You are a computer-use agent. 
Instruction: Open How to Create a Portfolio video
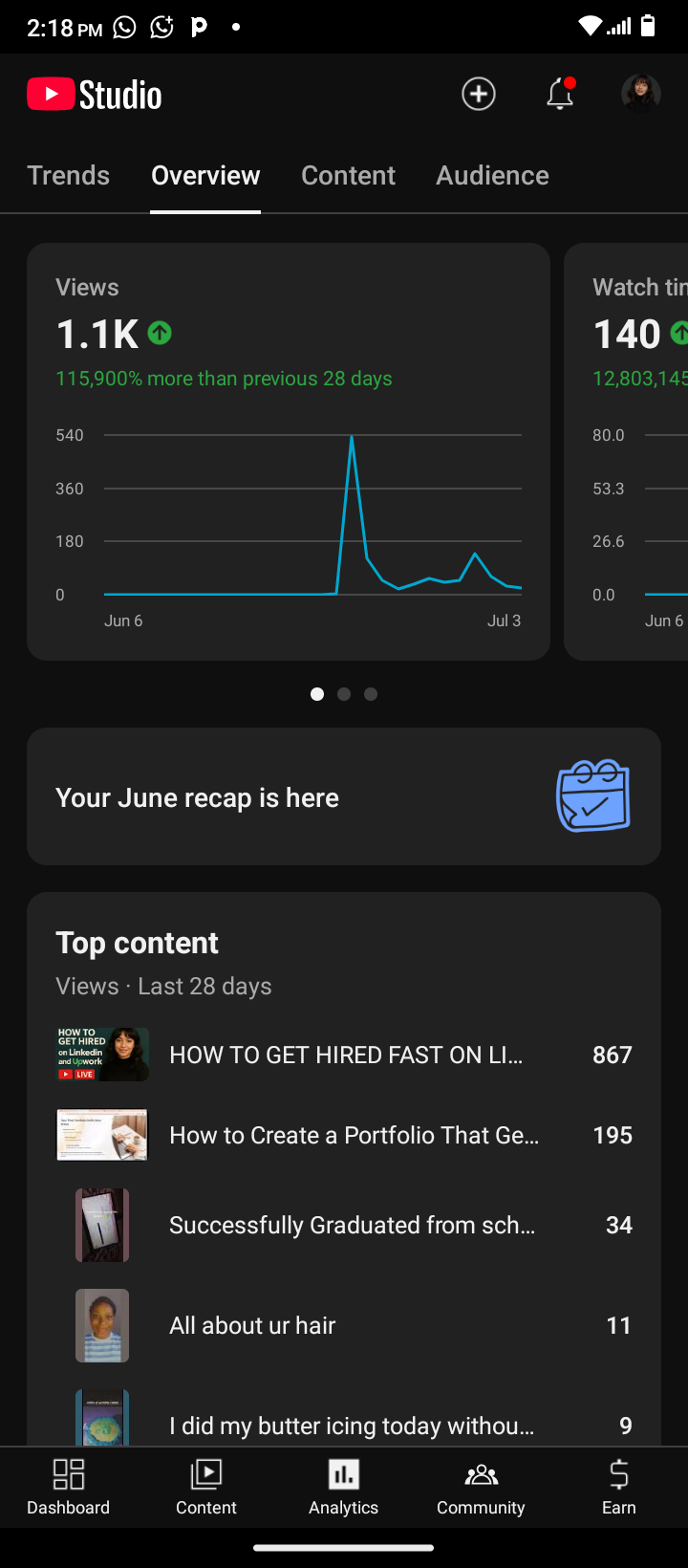344,1135
